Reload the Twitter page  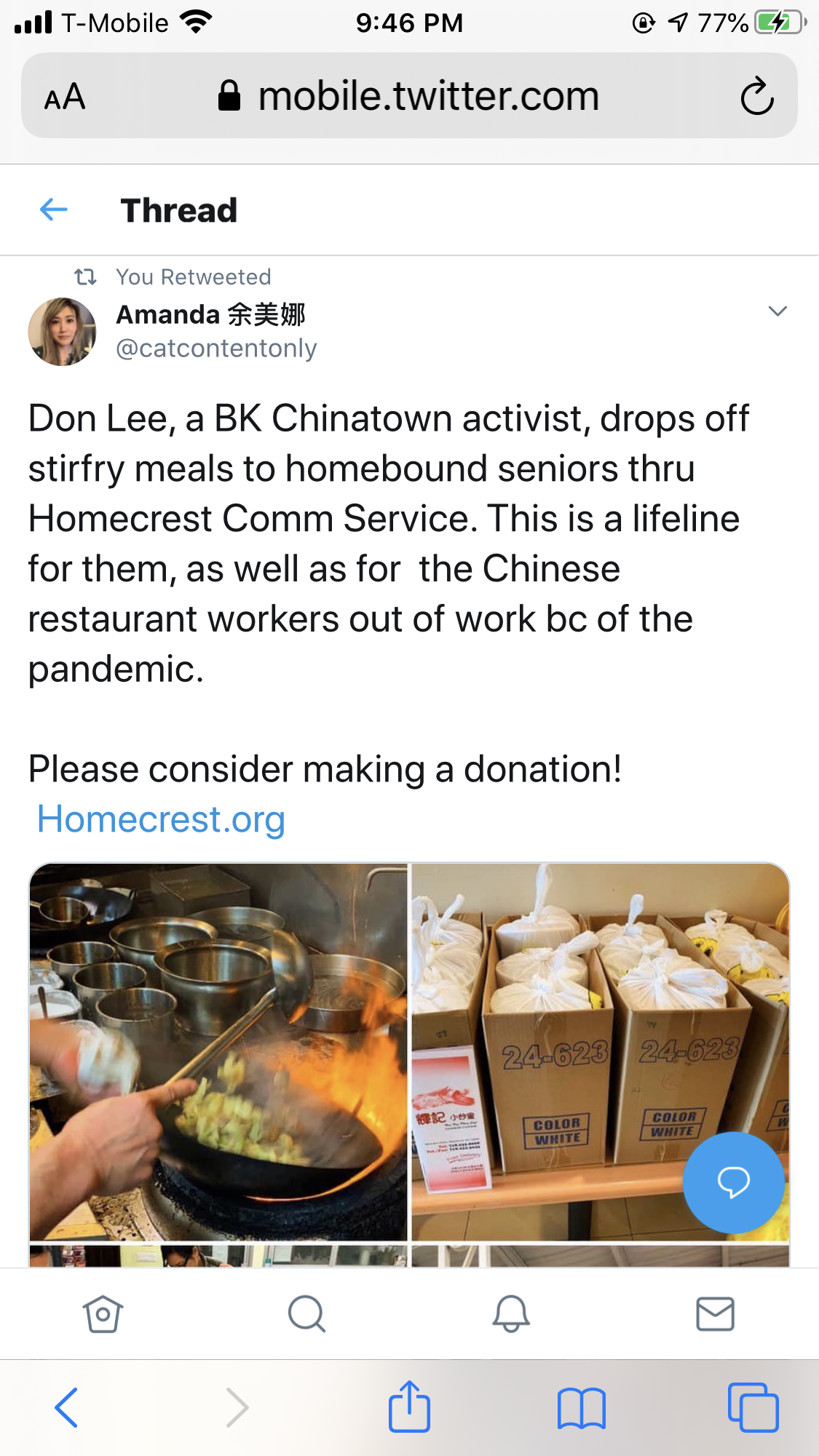(756, 97)
